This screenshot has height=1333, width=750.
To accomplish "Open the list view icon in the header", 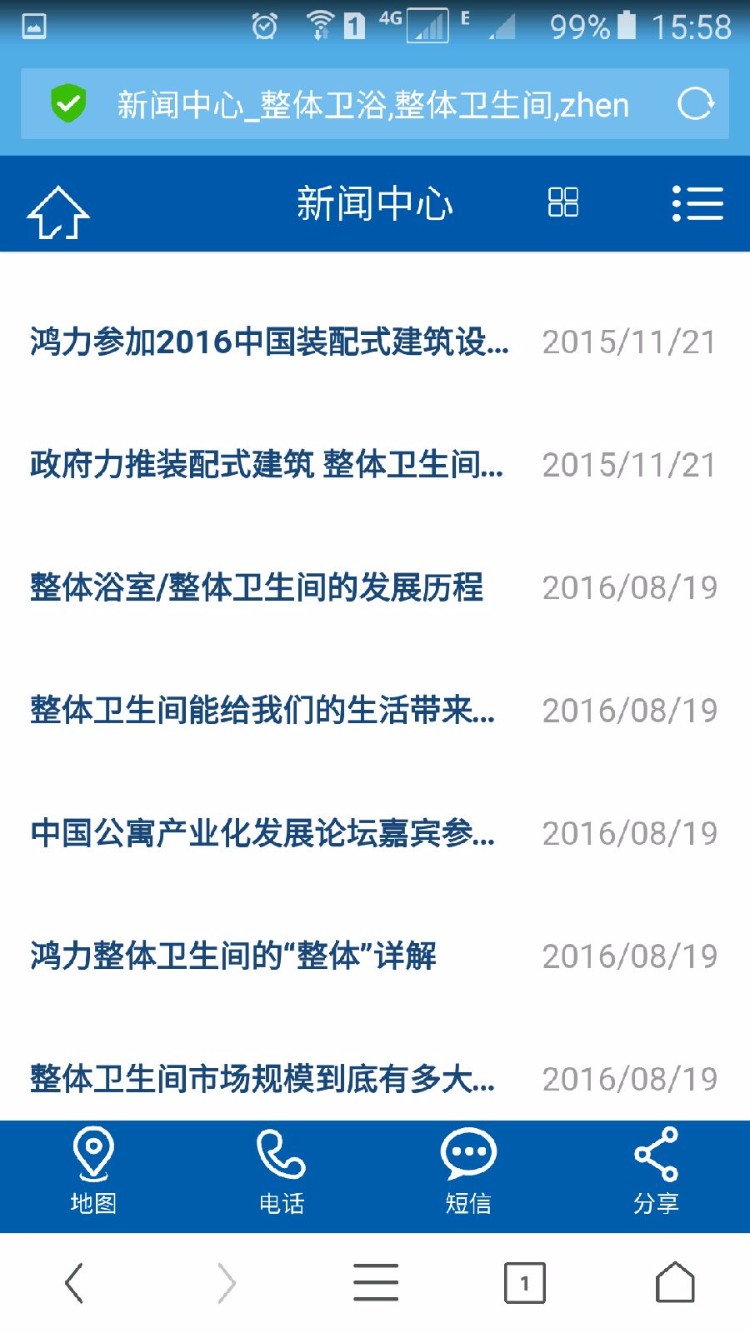I will pos(698,203).
